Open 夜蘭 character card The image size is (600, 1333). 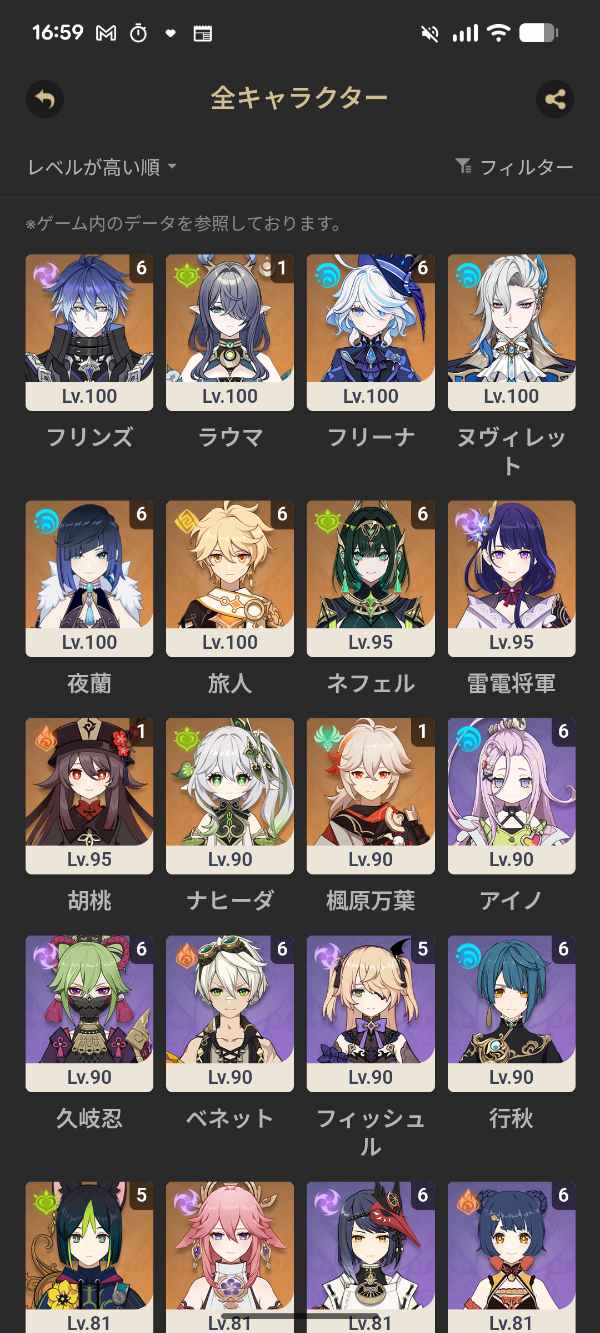pos(89,578)
